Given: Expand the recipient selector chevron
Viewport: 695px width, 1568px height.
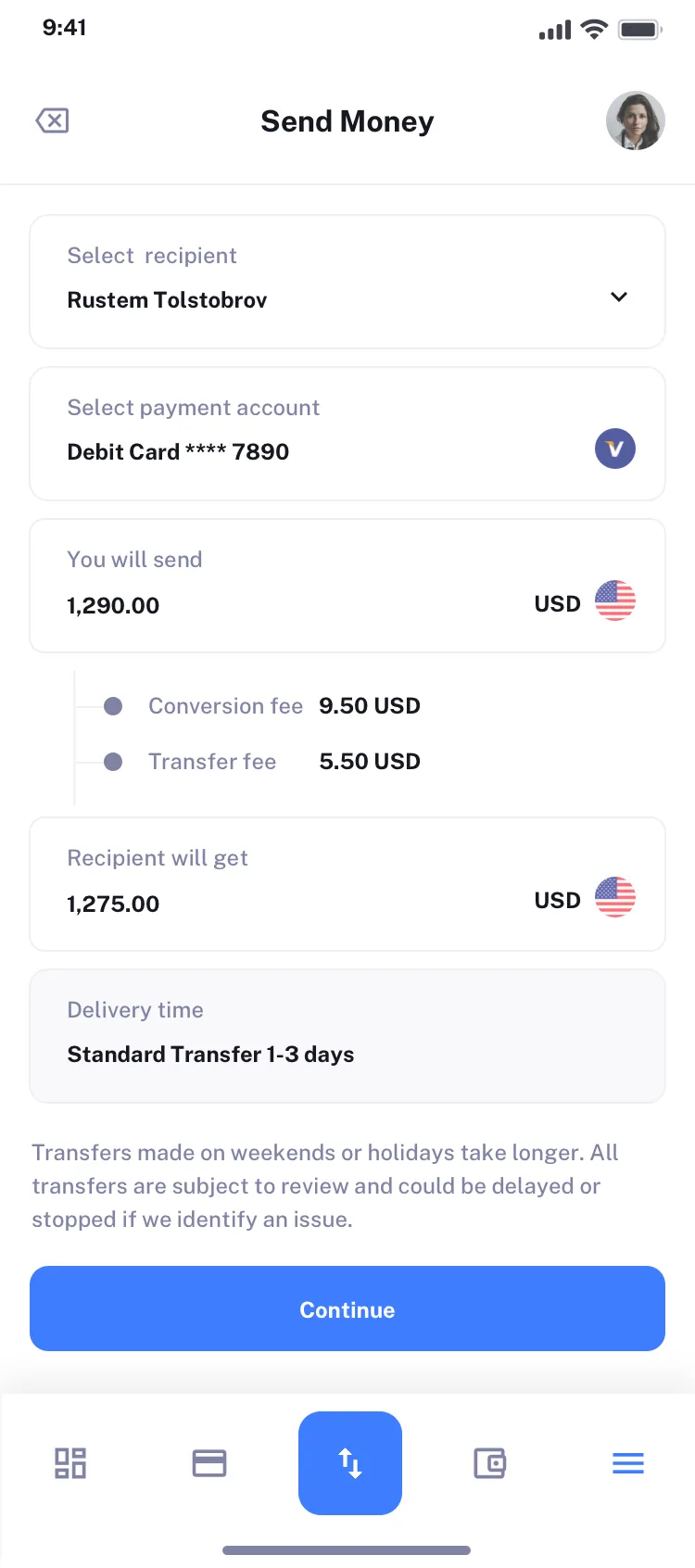Looking at the screenshot, I should click(618, 297).
